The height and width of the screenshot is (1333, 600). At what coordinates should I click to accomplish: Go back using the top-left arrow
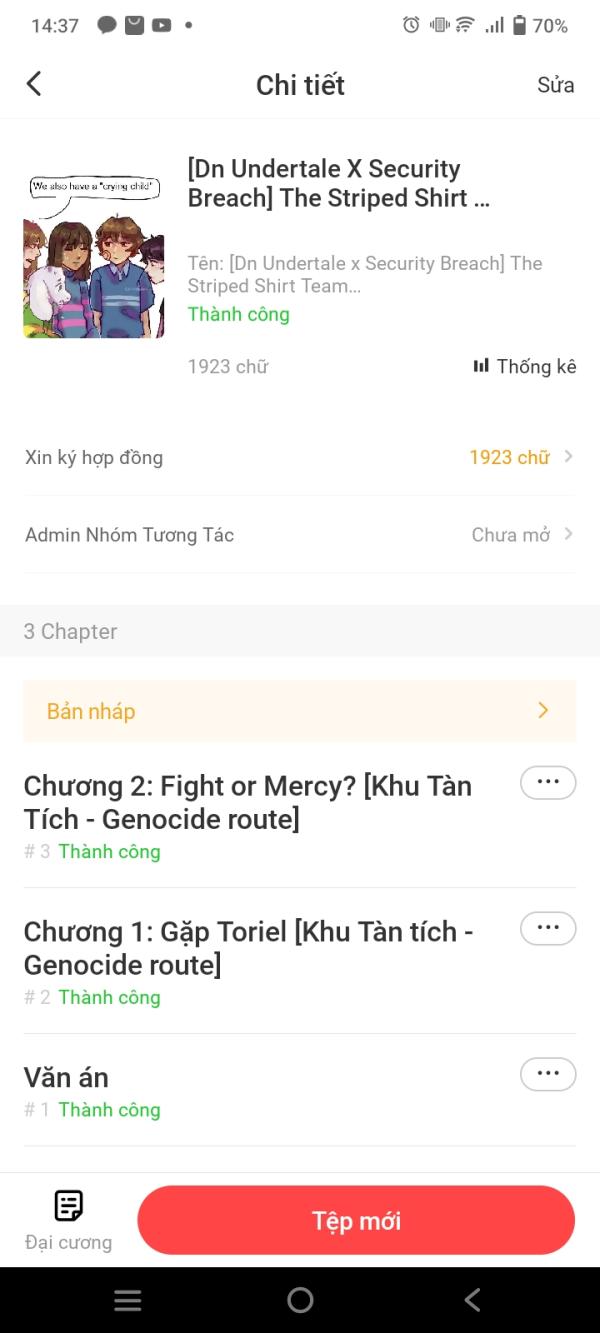coord(34,84)
